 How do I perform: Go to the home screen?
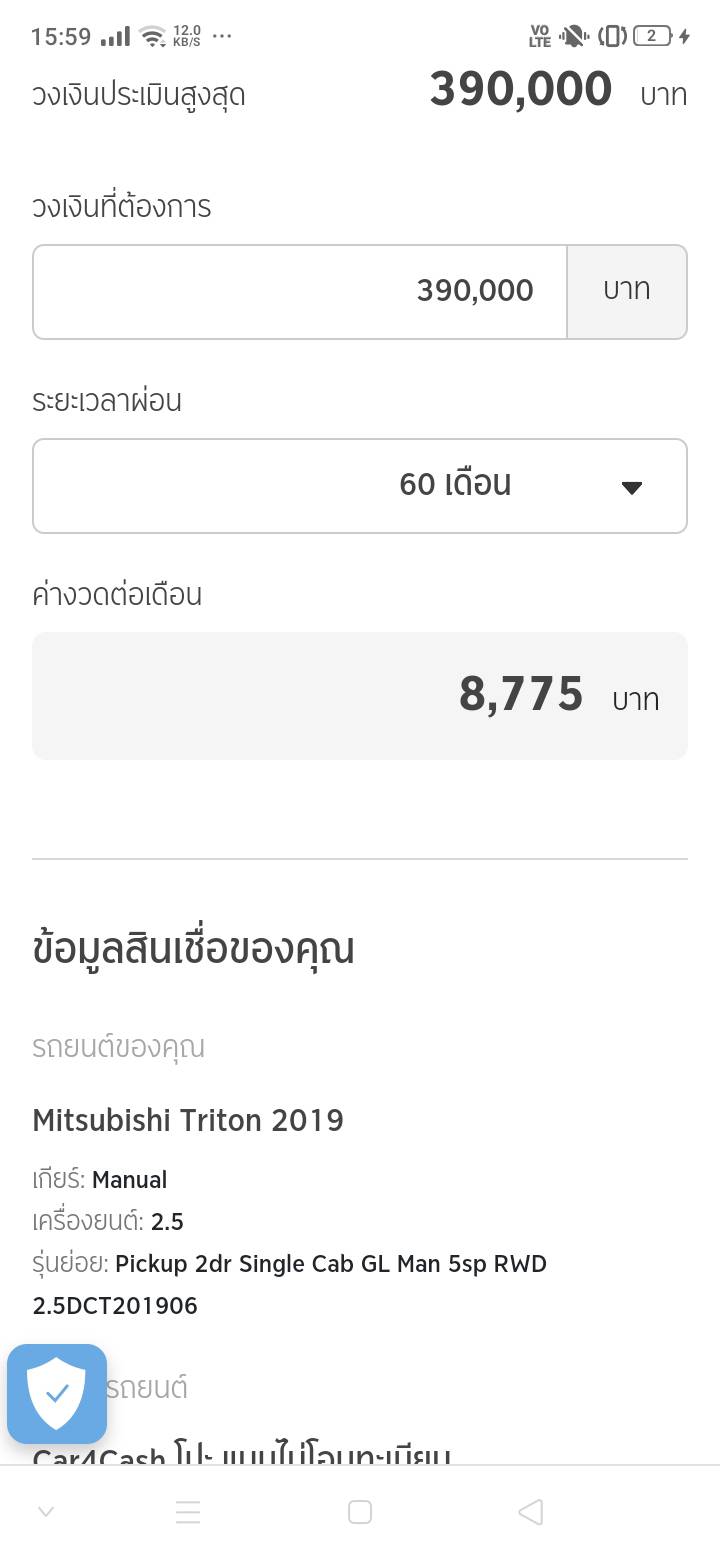[x=360, y=1512]
